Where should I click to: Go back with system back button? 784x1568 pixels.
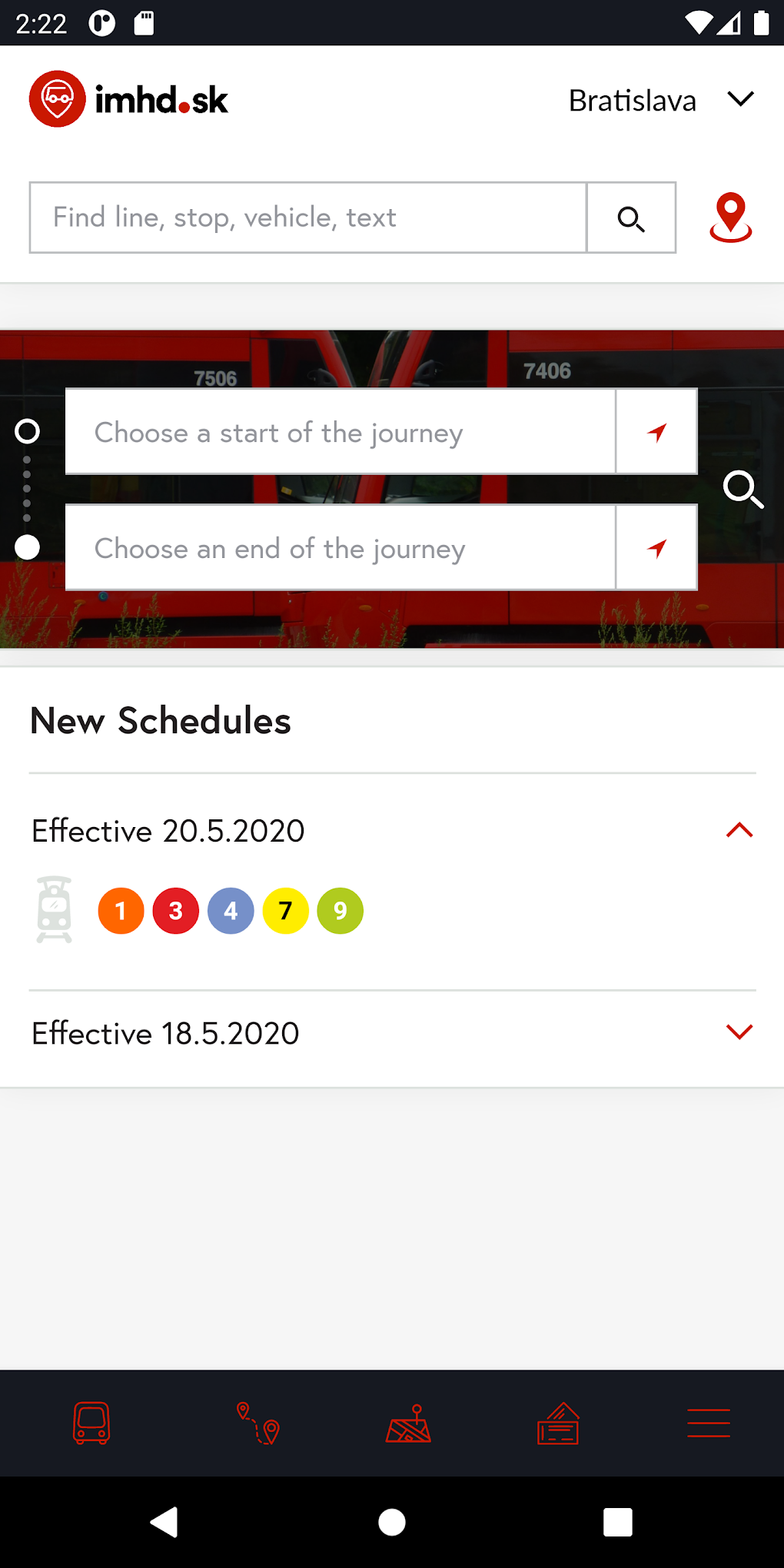pos(164,1522)
